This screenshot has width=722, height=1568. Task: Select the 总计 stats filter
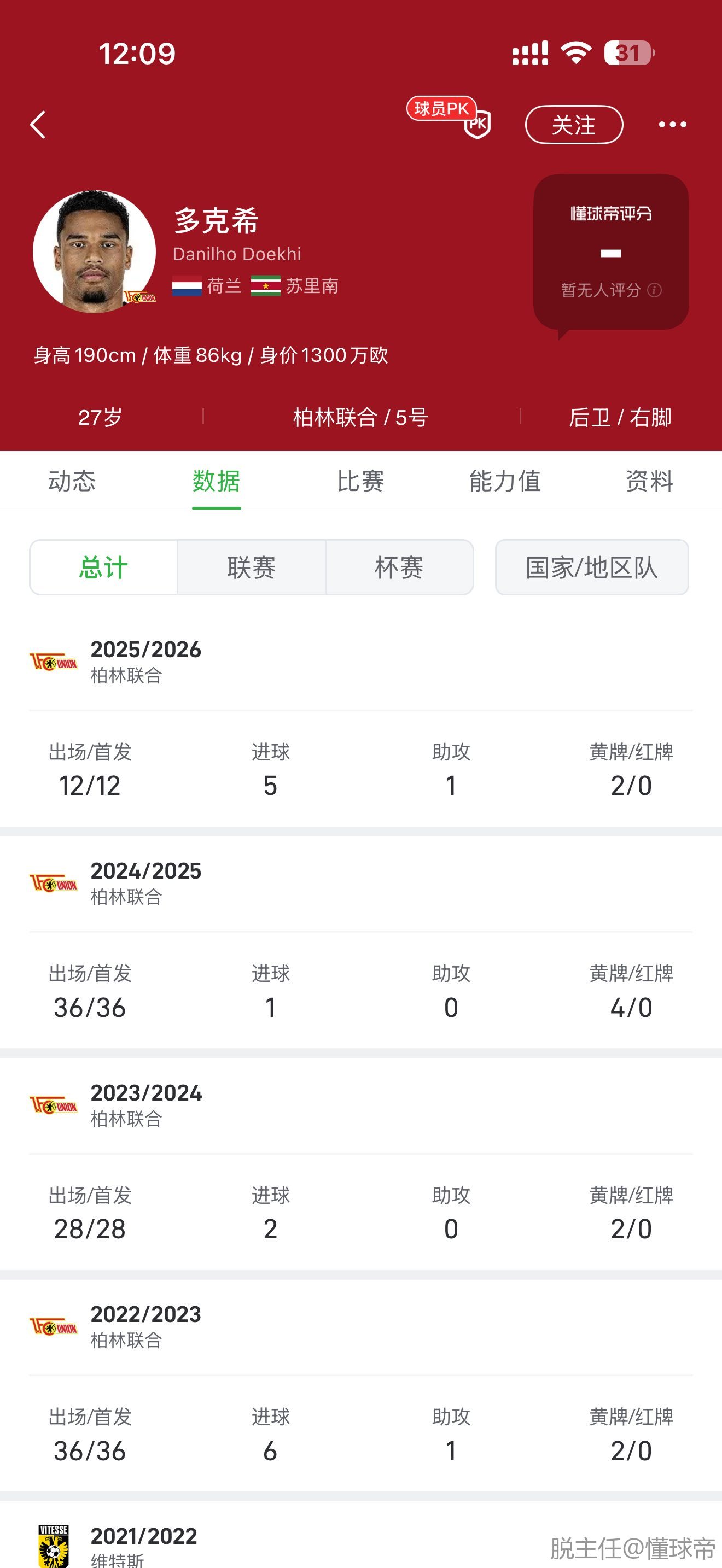[x=103, y=567]
